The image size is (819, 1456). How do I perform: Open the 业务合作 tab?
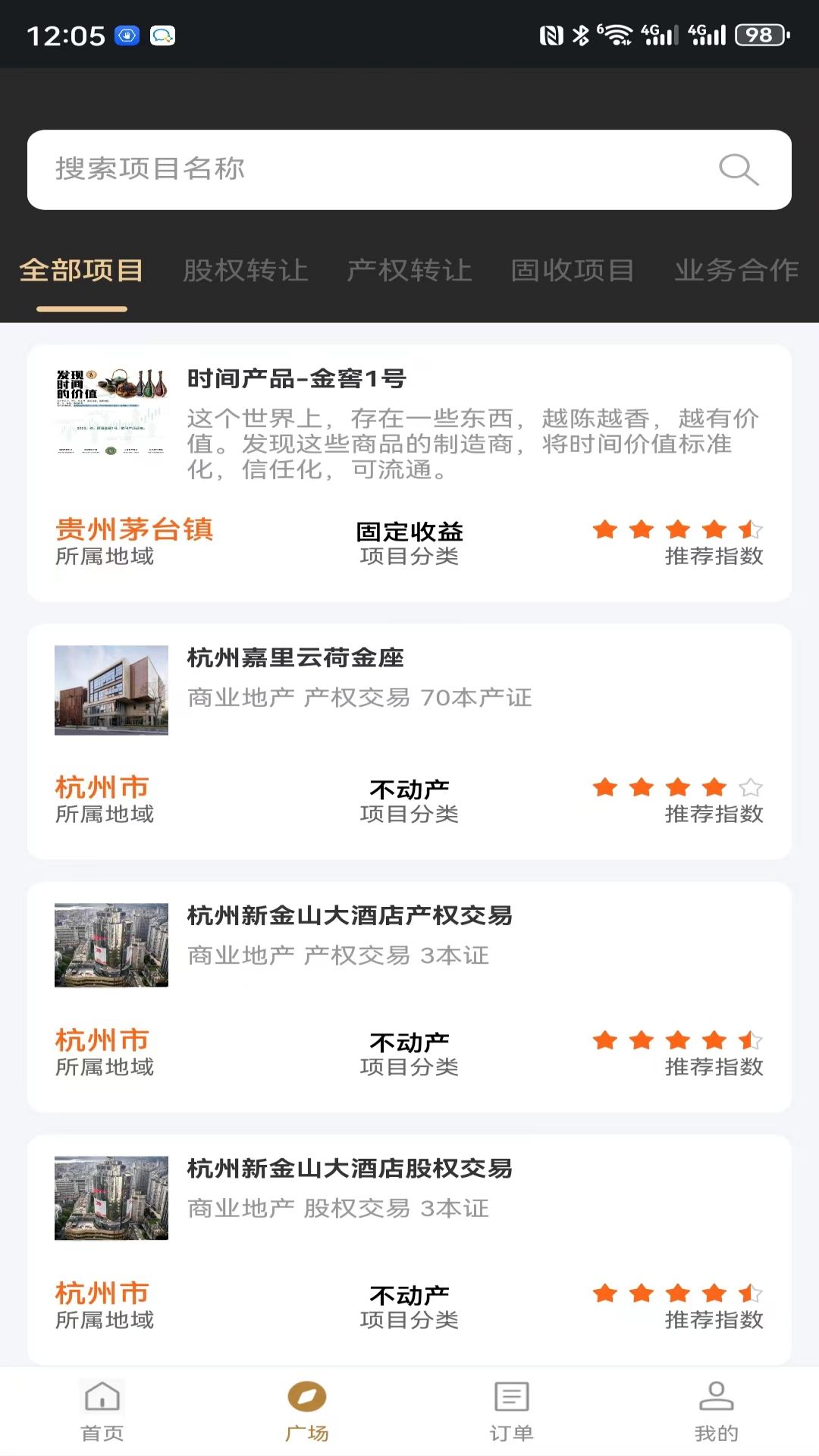[x=736, y=271]
